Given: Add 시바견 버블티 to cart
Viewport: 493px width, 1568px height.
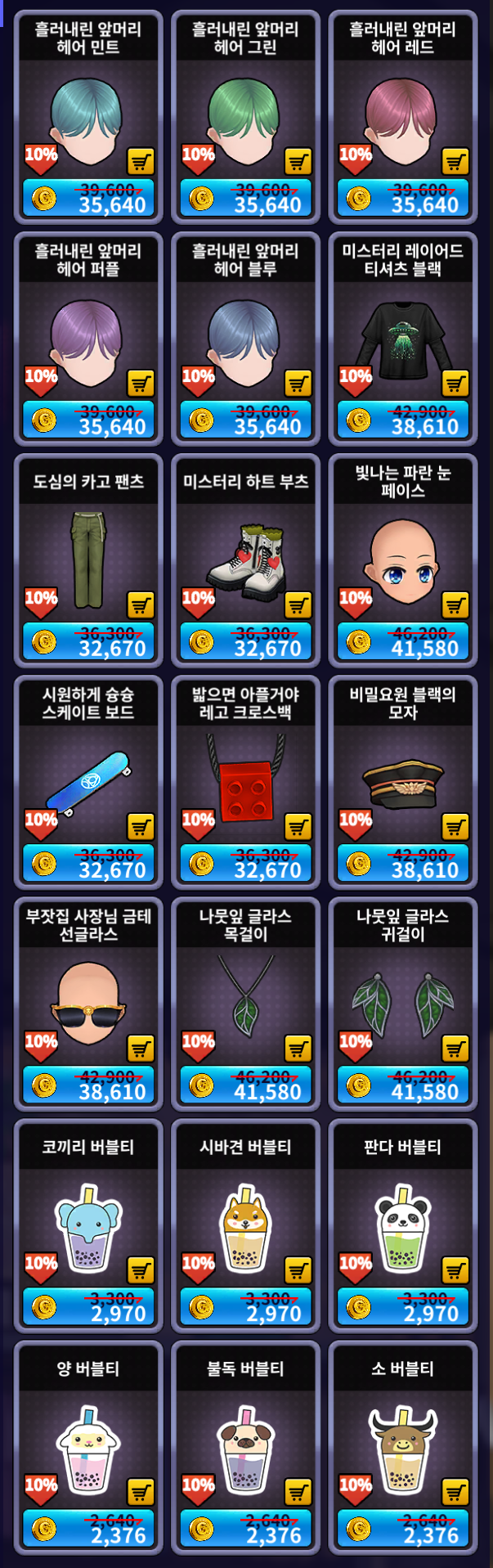Looking at the screenshot, I should pos(298,1270).
